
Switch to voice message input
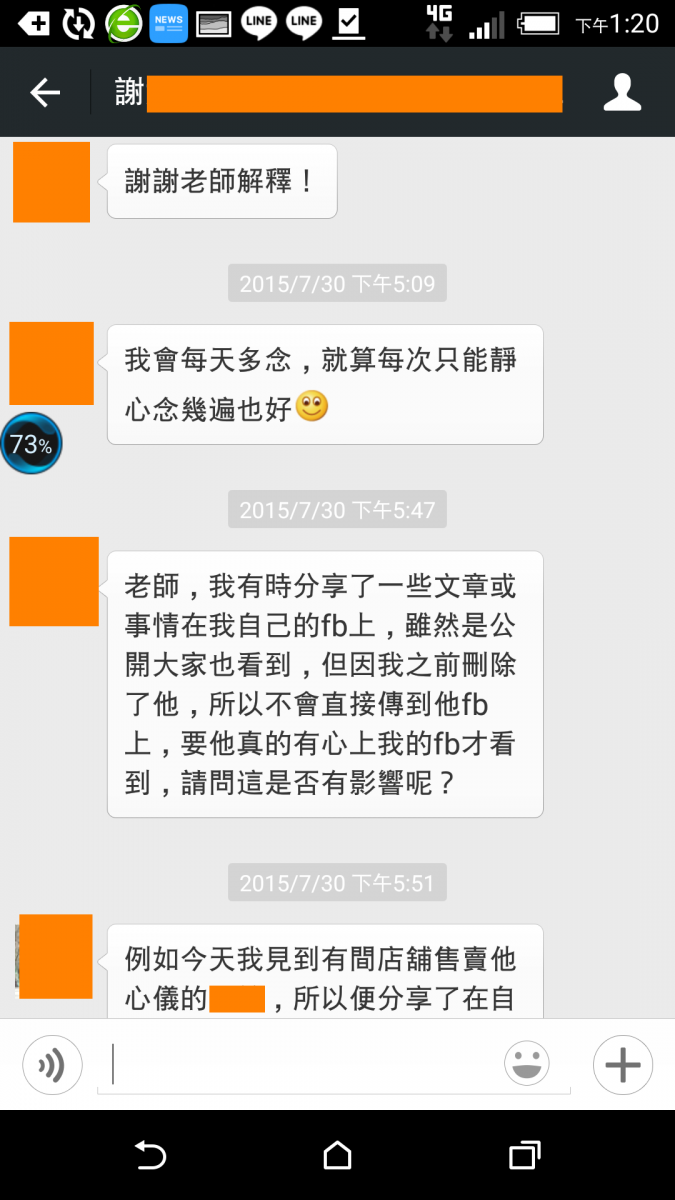pyautogui.click(x=52, y=1065)
